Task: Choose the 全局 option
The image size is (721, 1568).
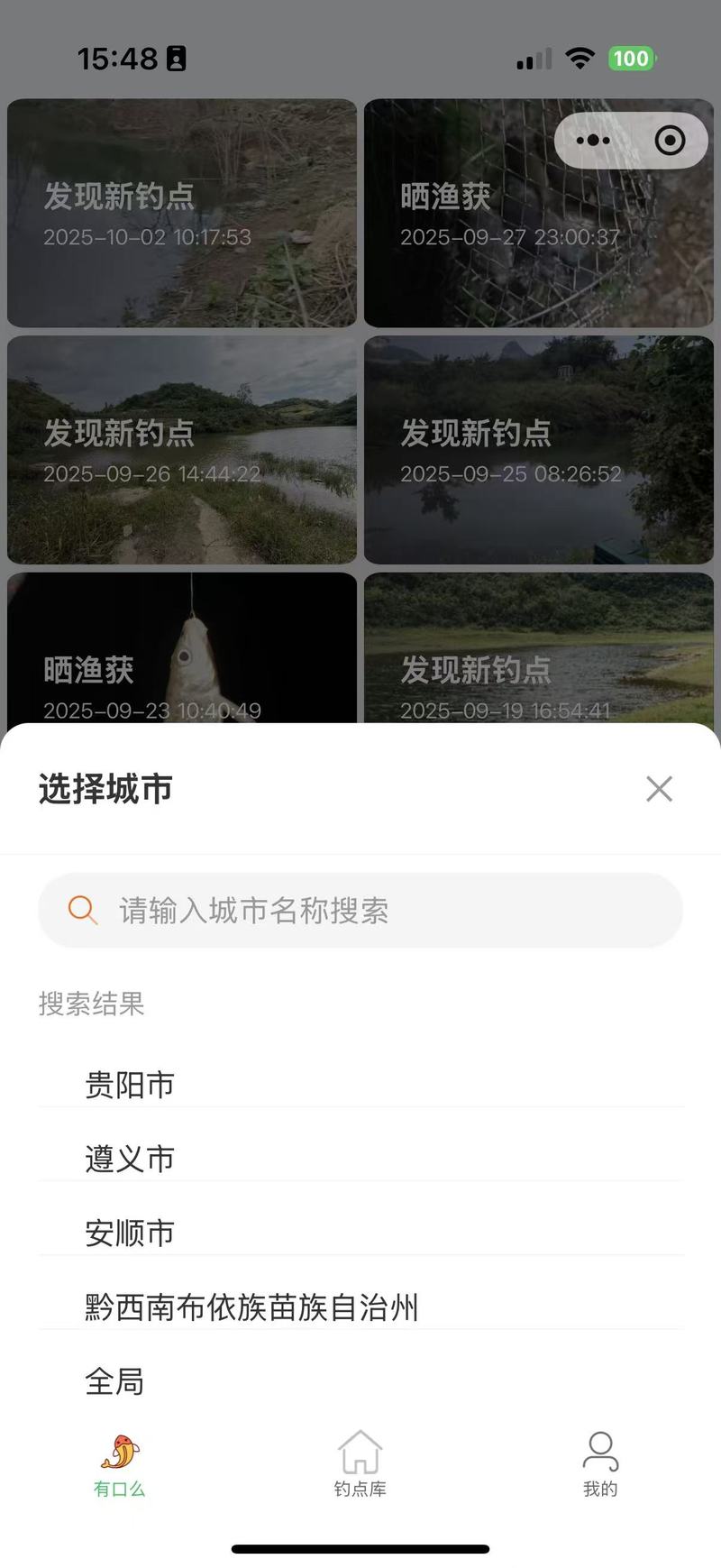Action: 360,1380
